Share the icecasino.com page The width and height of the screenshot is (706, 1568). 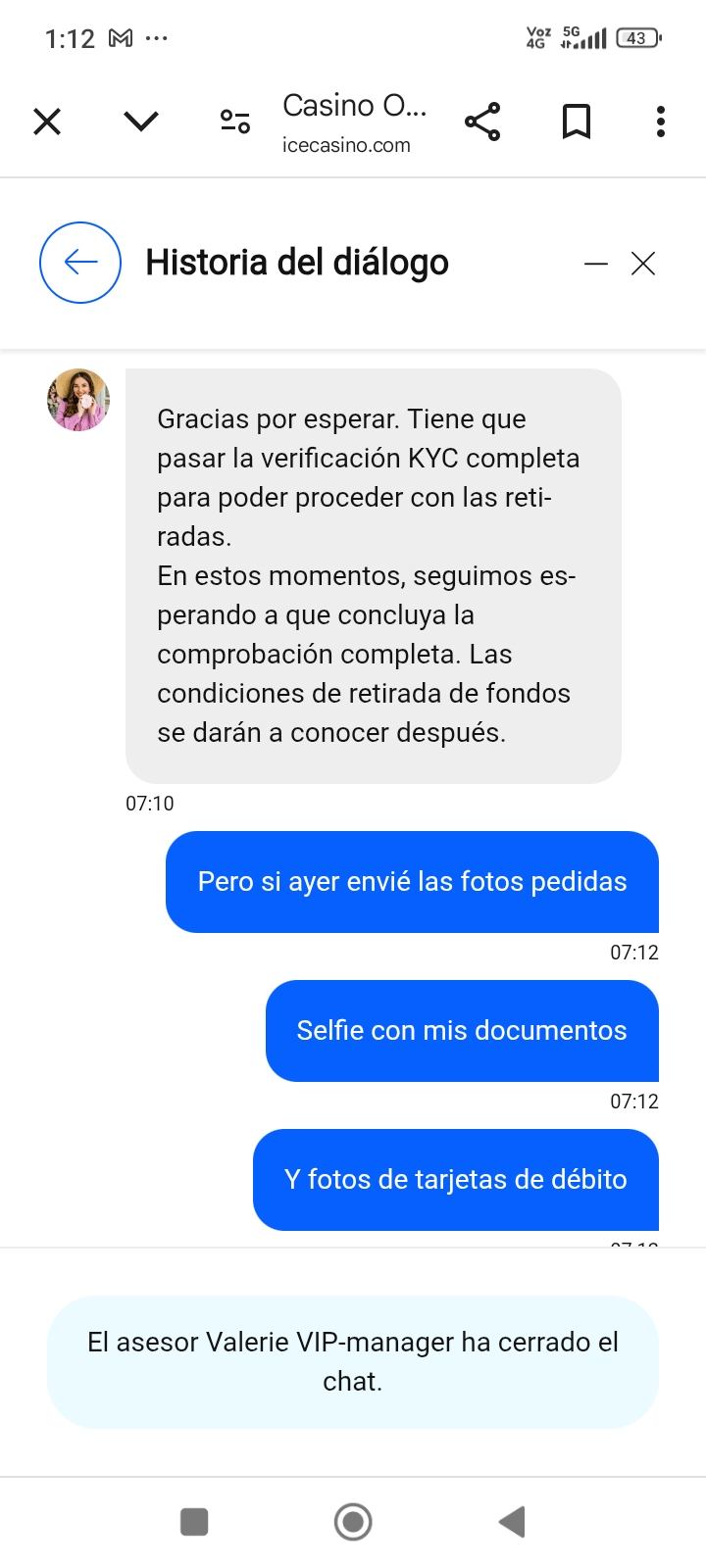[482, 122]
